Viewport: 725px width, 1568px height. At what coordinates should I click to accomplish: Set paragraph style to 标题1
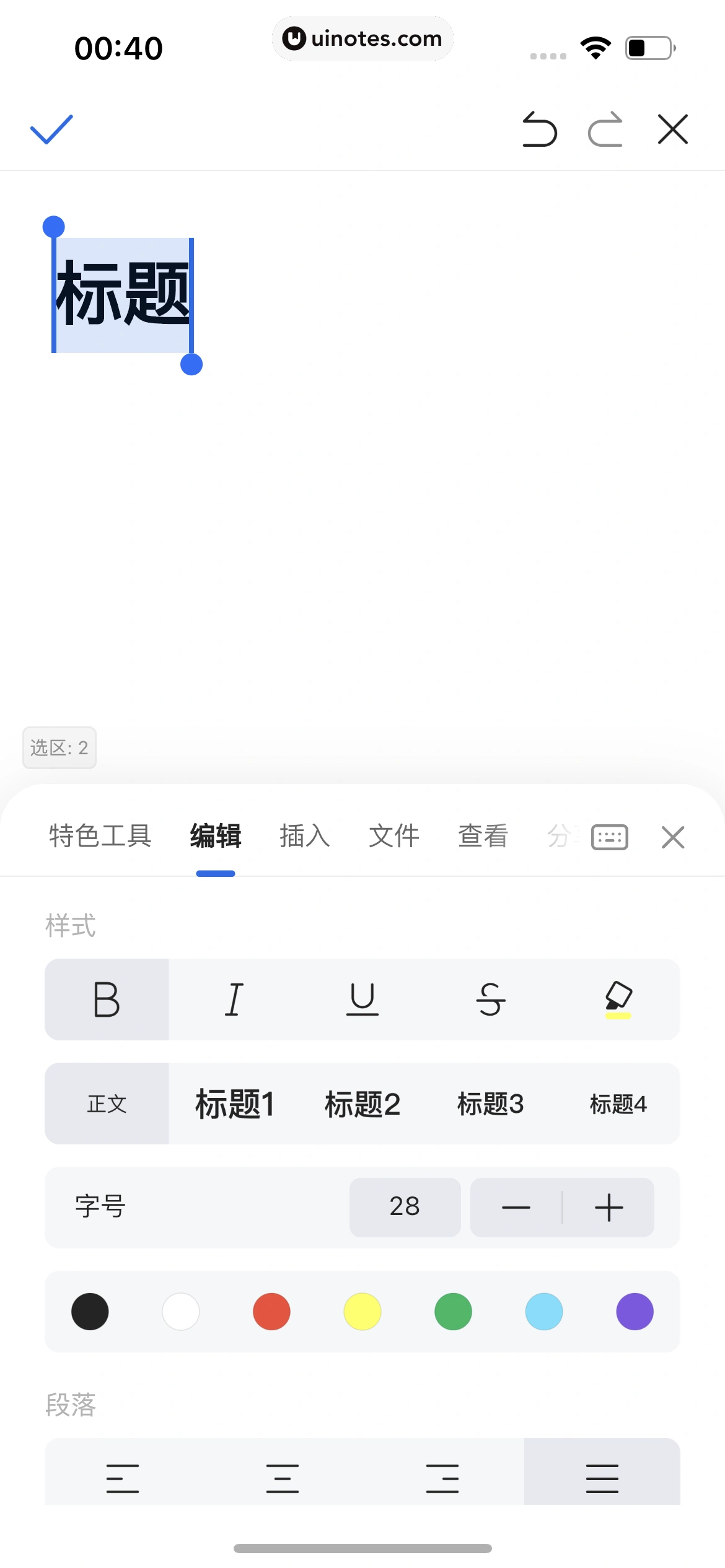point(235,1104)
